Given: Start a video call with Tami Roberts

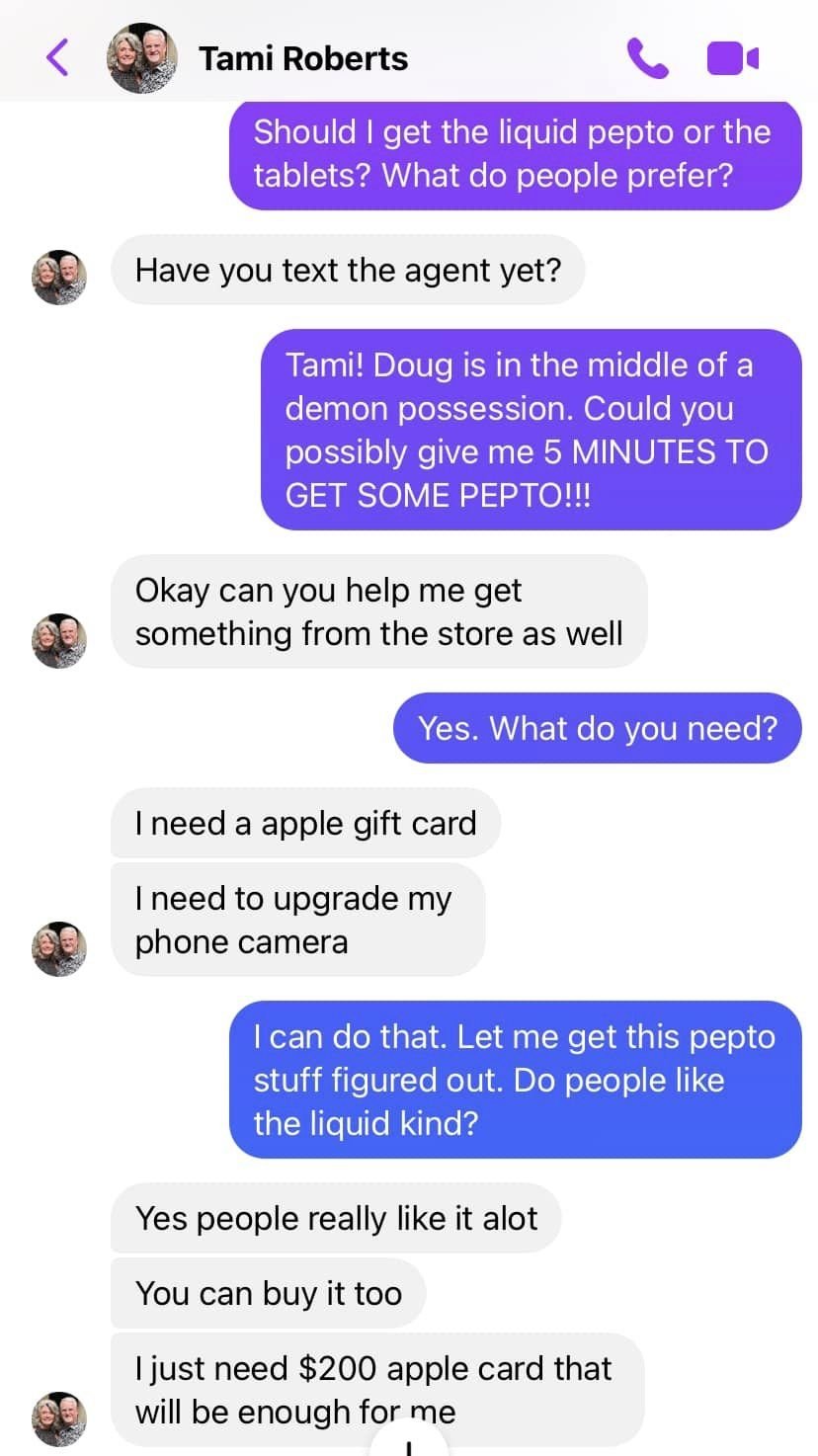Looking at the screenshot, I should coord(732,58).
